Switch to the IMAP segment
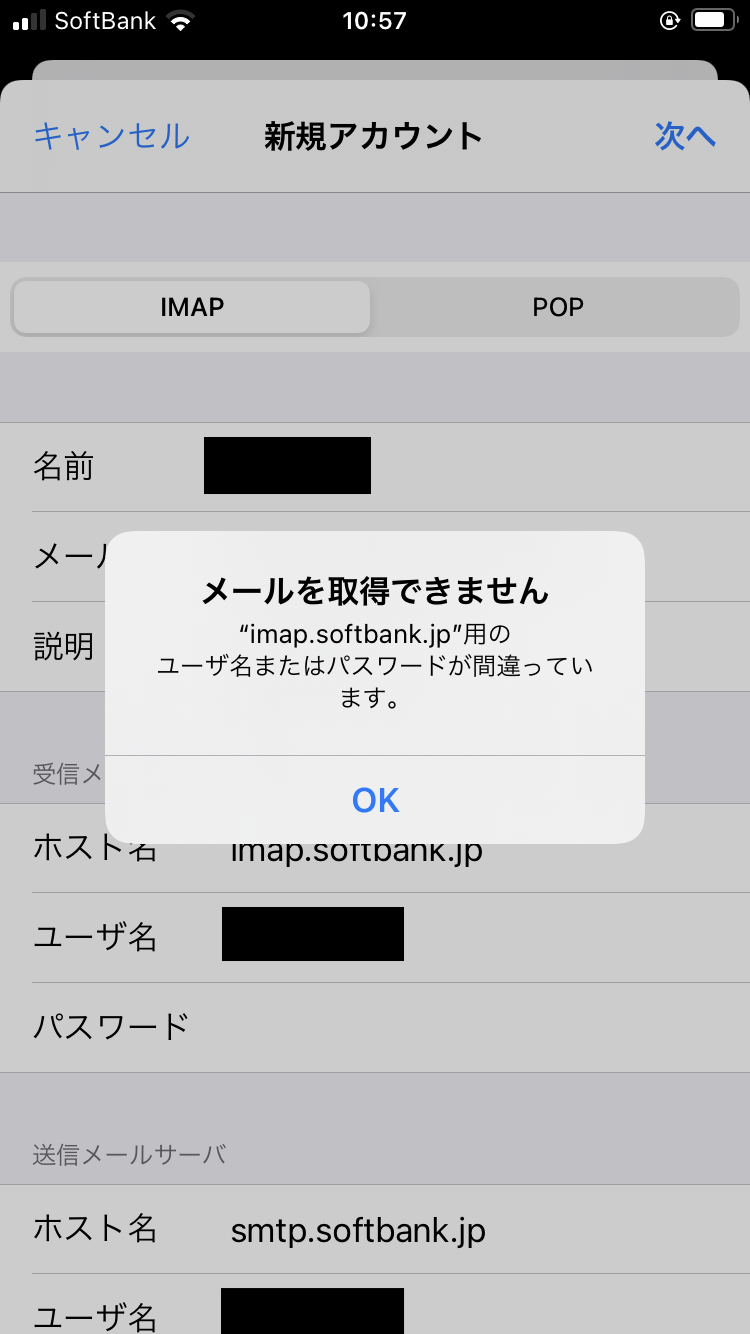Screen dimensions: 750x1334 [192, 307]
